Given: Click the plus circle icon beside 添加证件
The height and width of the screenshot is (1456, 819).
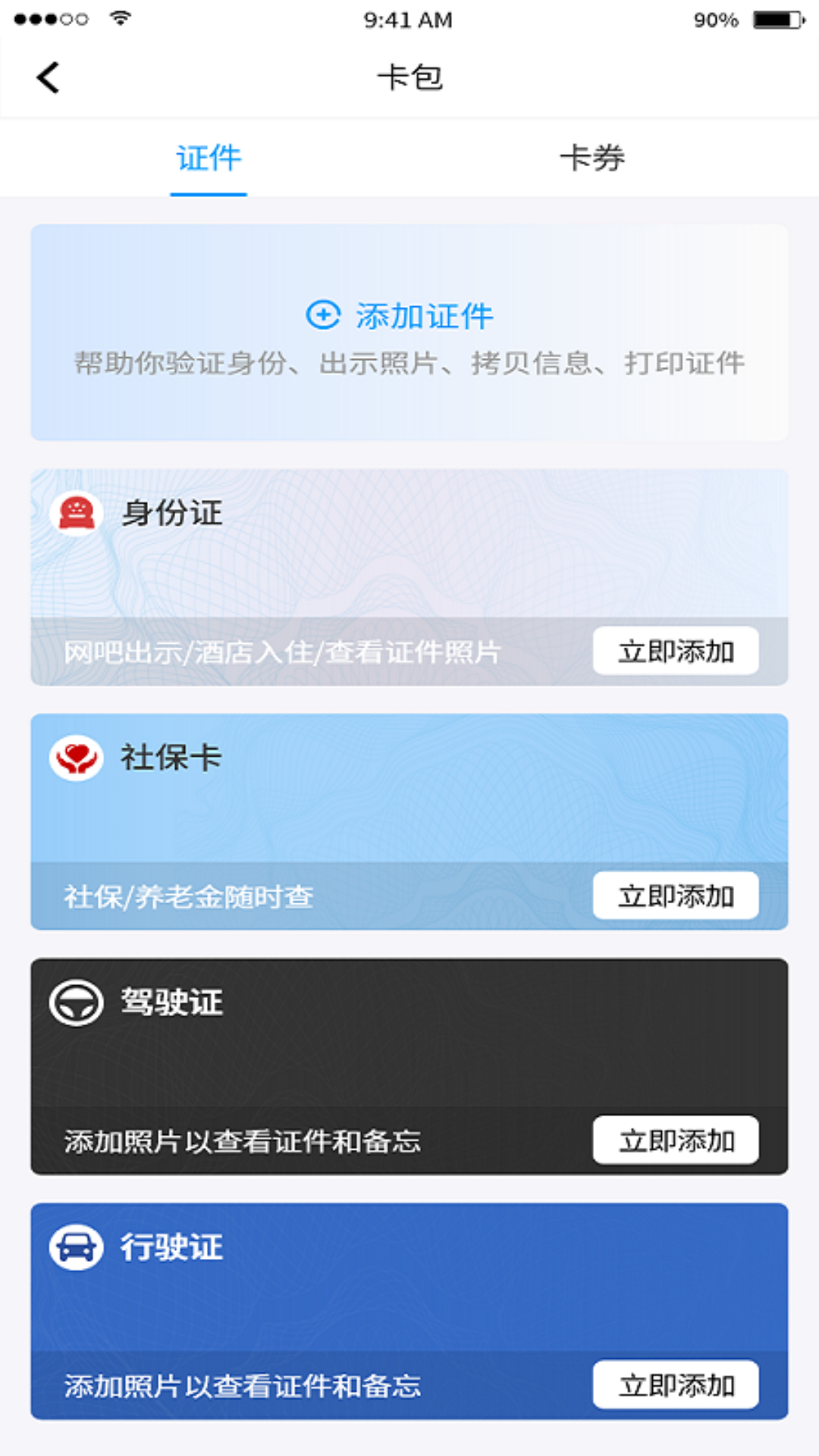Looking at the screenshot, I should point(323,316).
